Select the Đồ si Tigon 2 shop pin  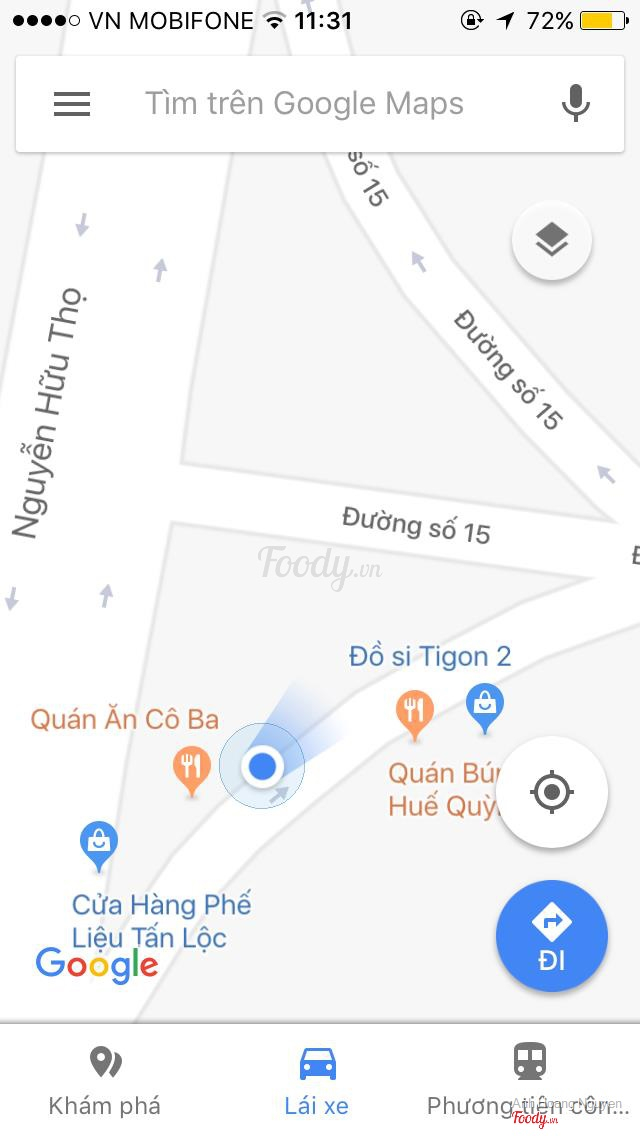[485, 707]
